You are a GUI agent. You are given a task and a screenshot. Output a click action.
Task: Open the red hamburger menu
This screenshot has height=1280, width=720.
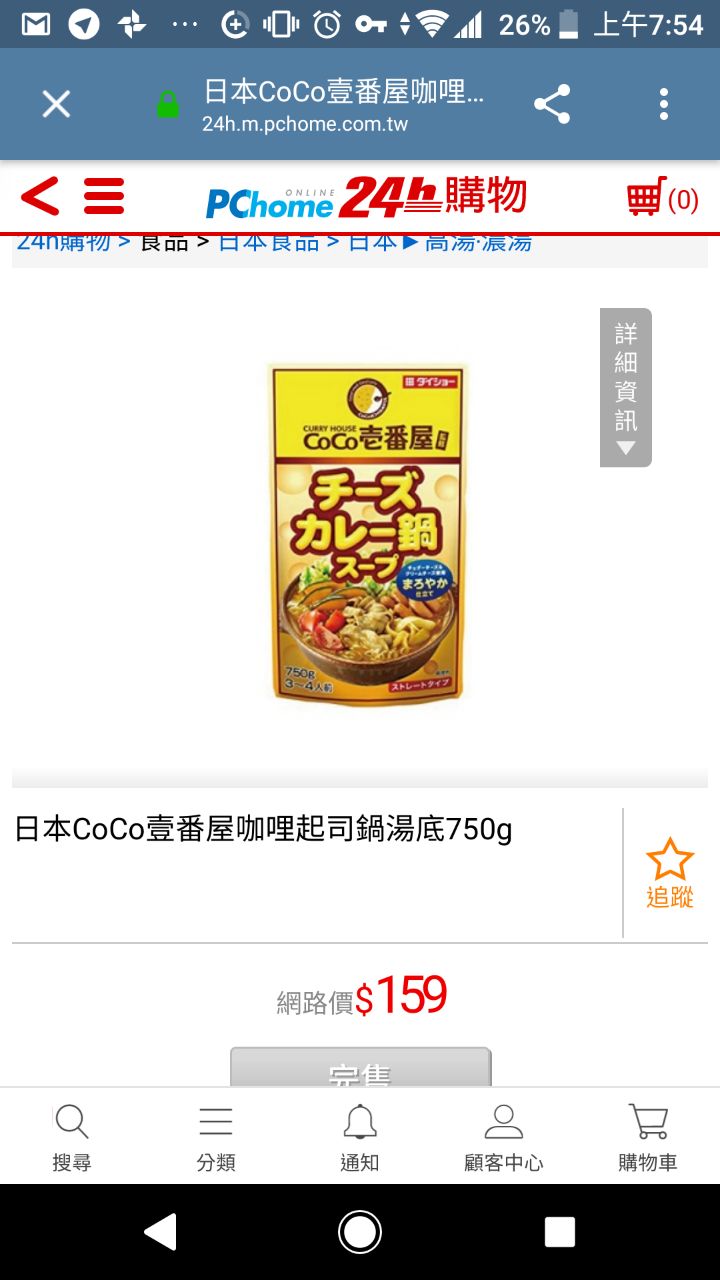[104, 197]
